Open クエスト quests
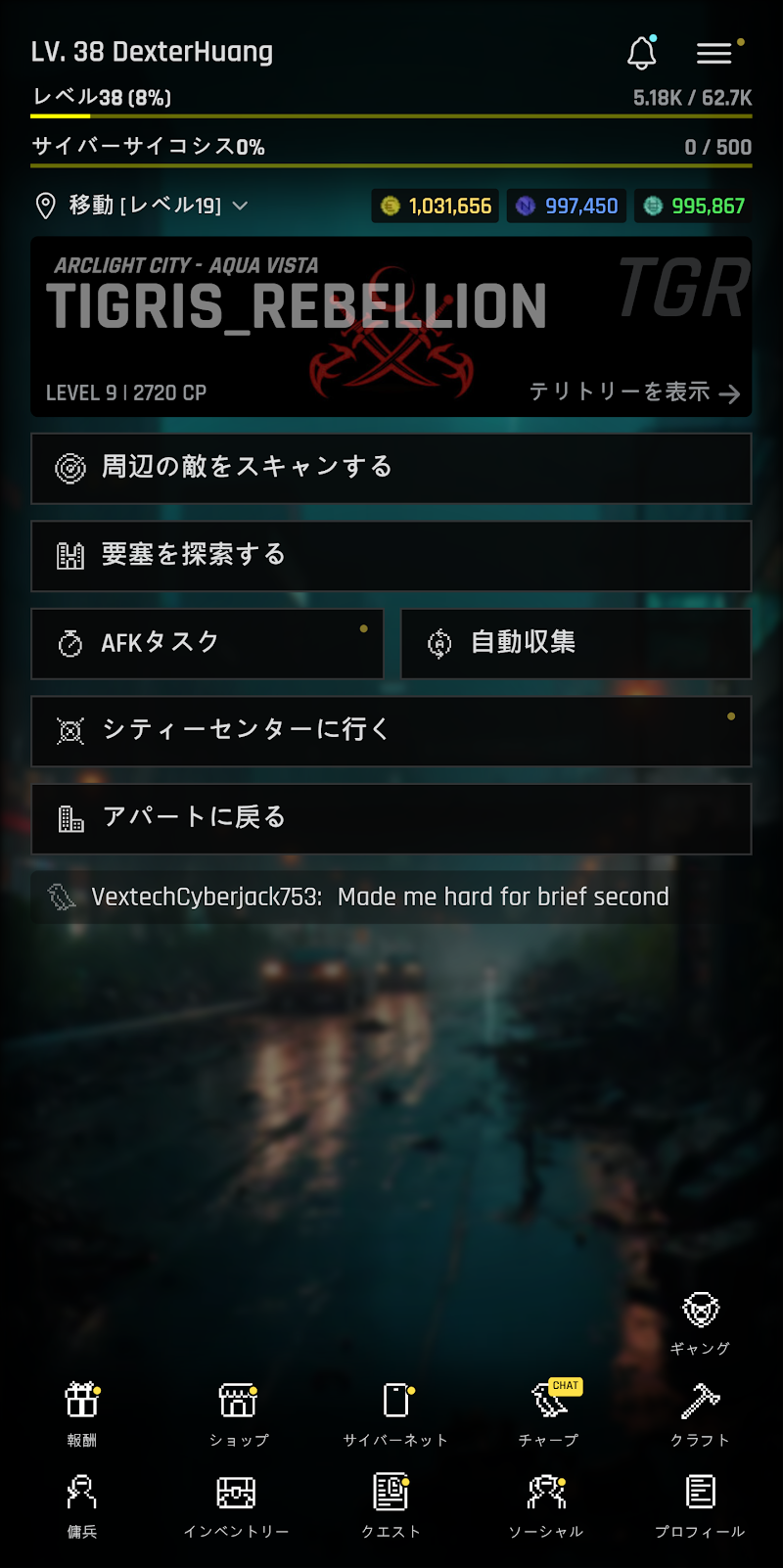The image size is (783, 1568). click(391, 1503)
